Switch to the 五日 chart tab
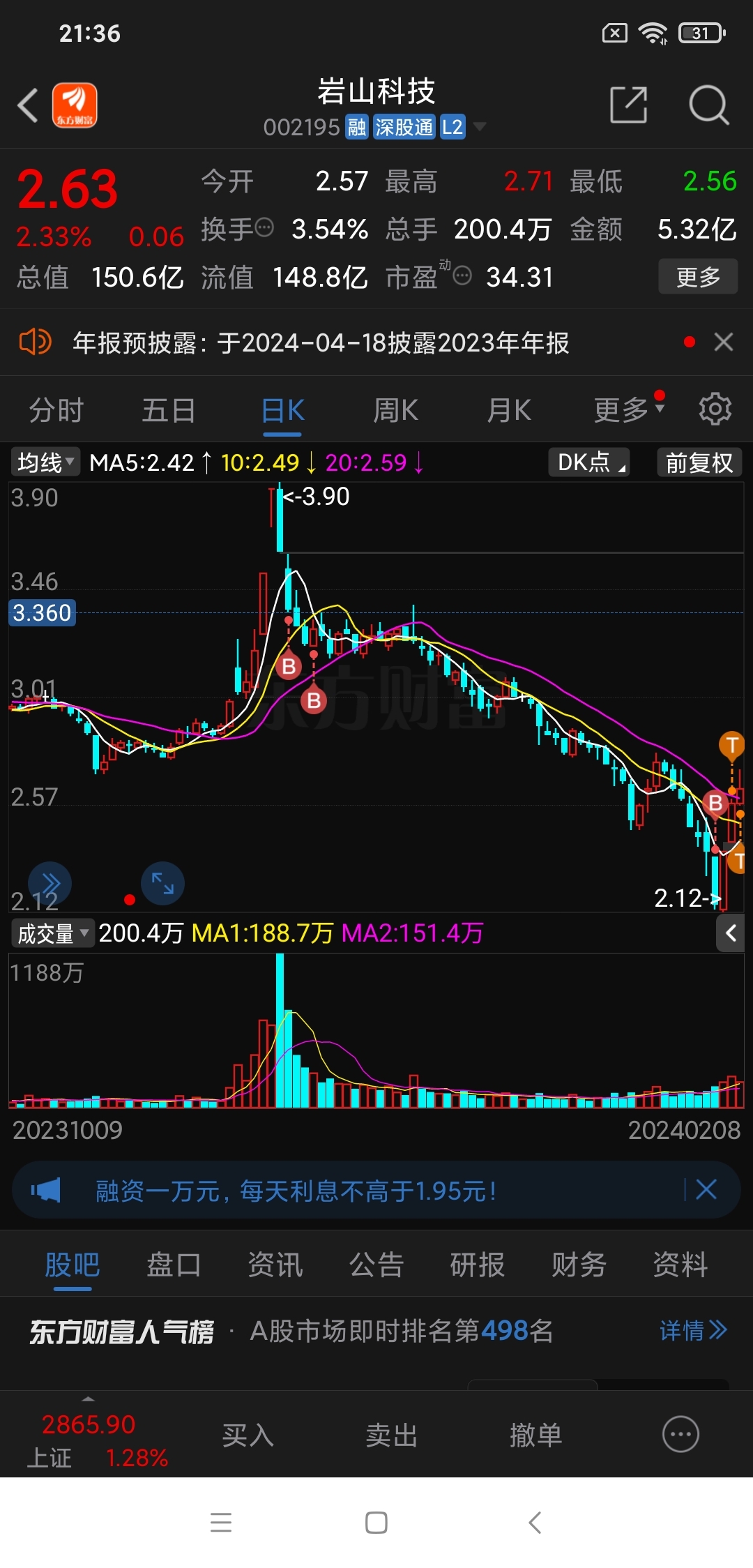This screenshot has height=1568, width=753. (169, 410)
